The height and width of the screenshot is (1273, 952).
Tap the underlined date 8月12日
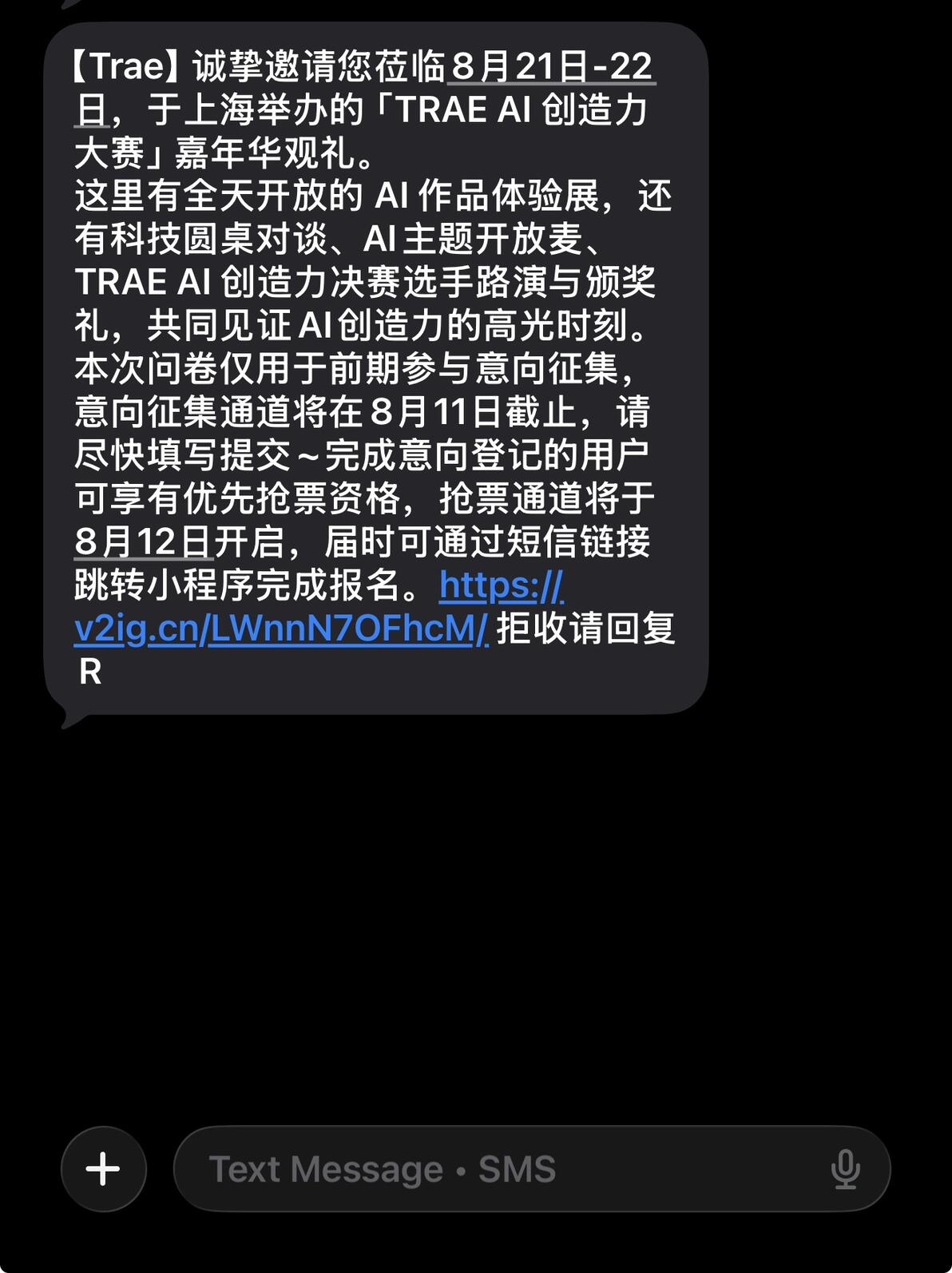(x=143, y=541)
